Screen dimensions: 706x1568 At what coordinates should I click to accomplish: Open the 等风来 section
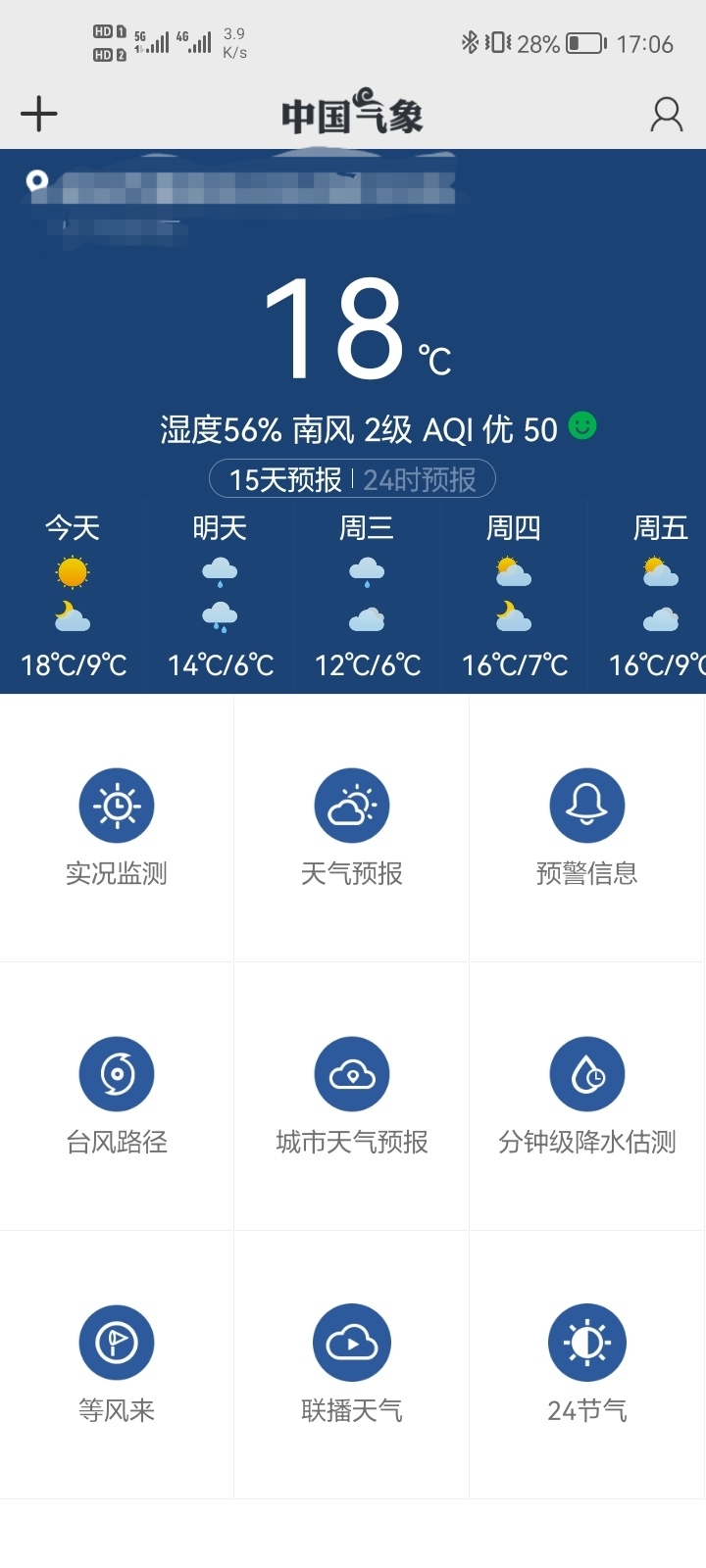(117, 1365)
